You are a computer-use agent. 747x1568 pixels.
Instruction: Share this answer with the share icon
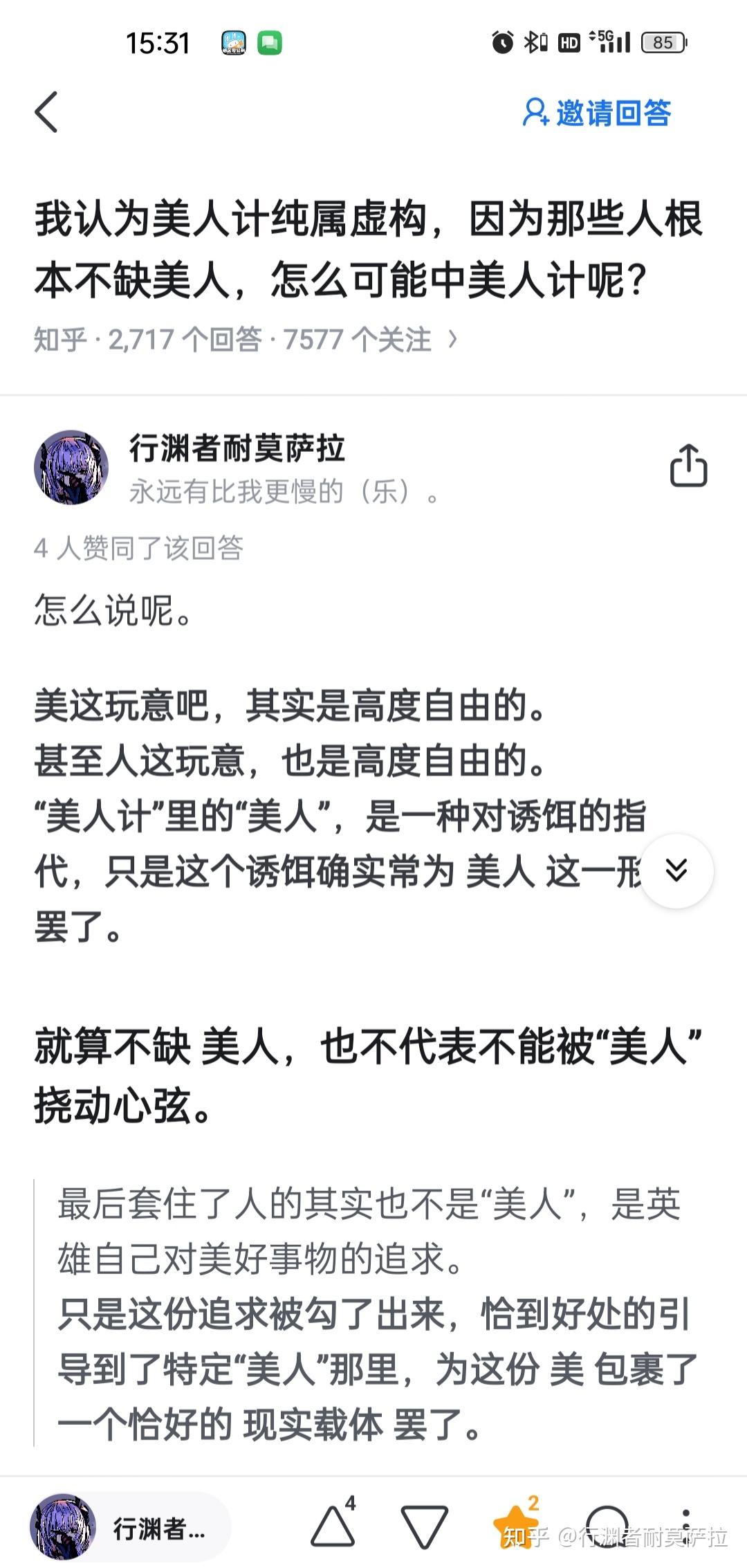click(688, 466)
